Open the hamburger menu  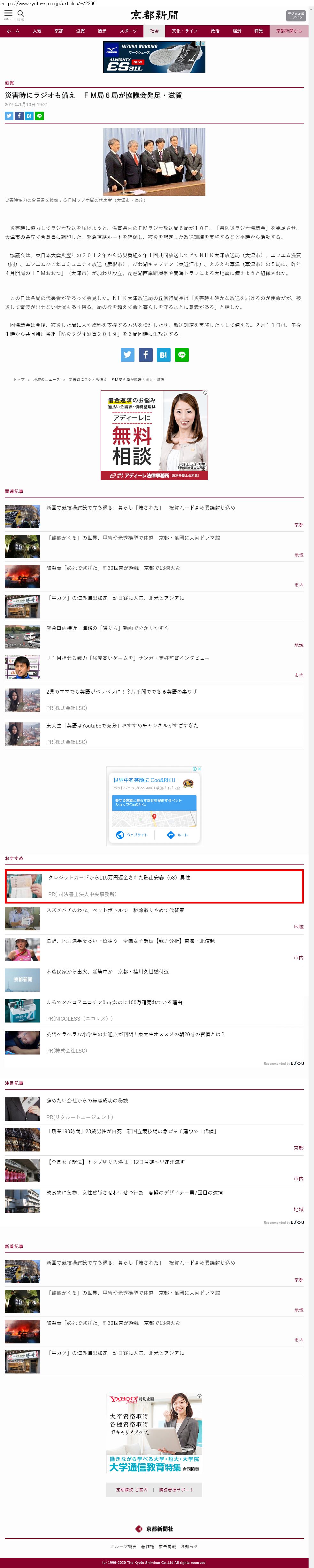9,13
